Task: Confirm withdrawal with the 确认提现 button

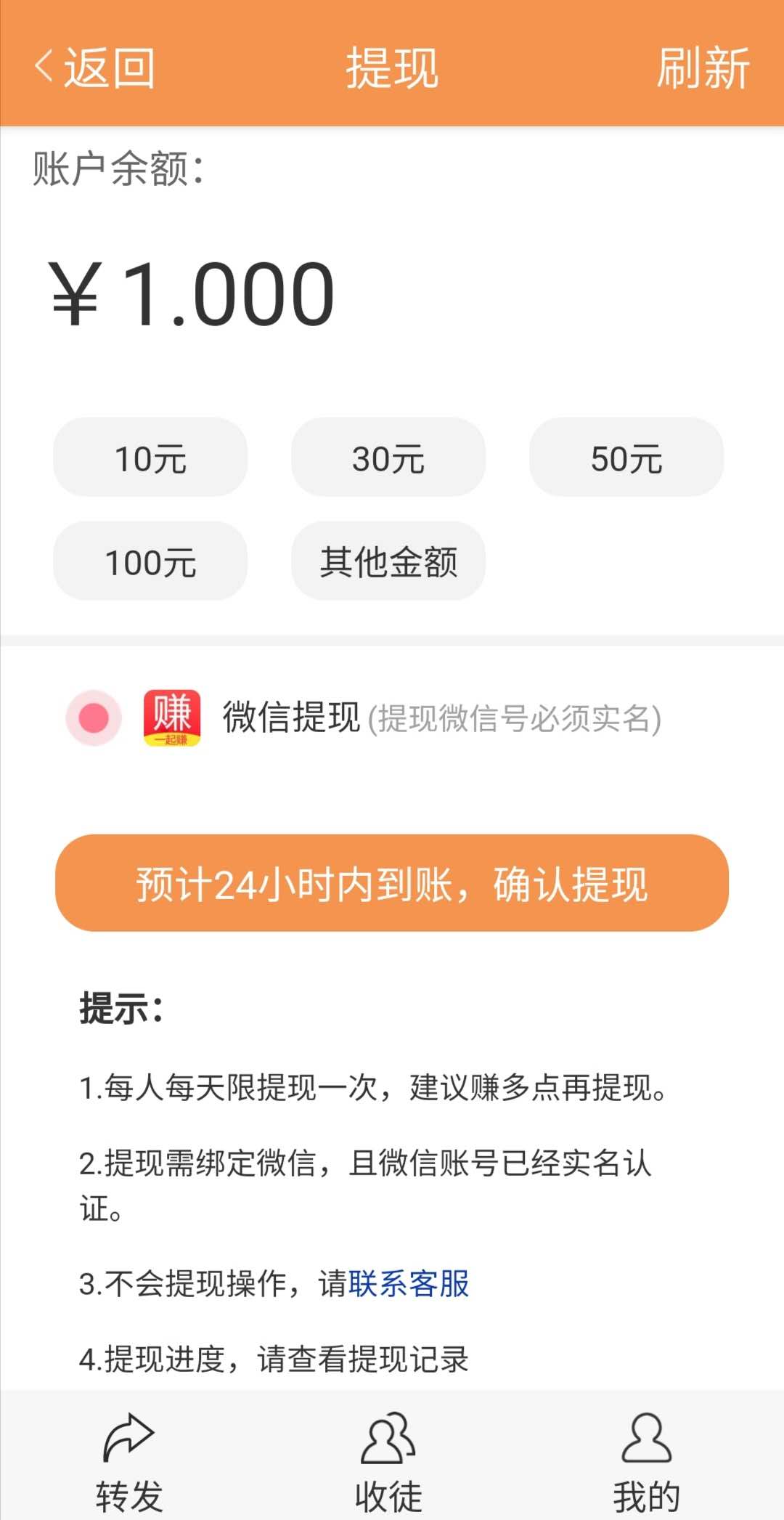Action: [392, 883]
